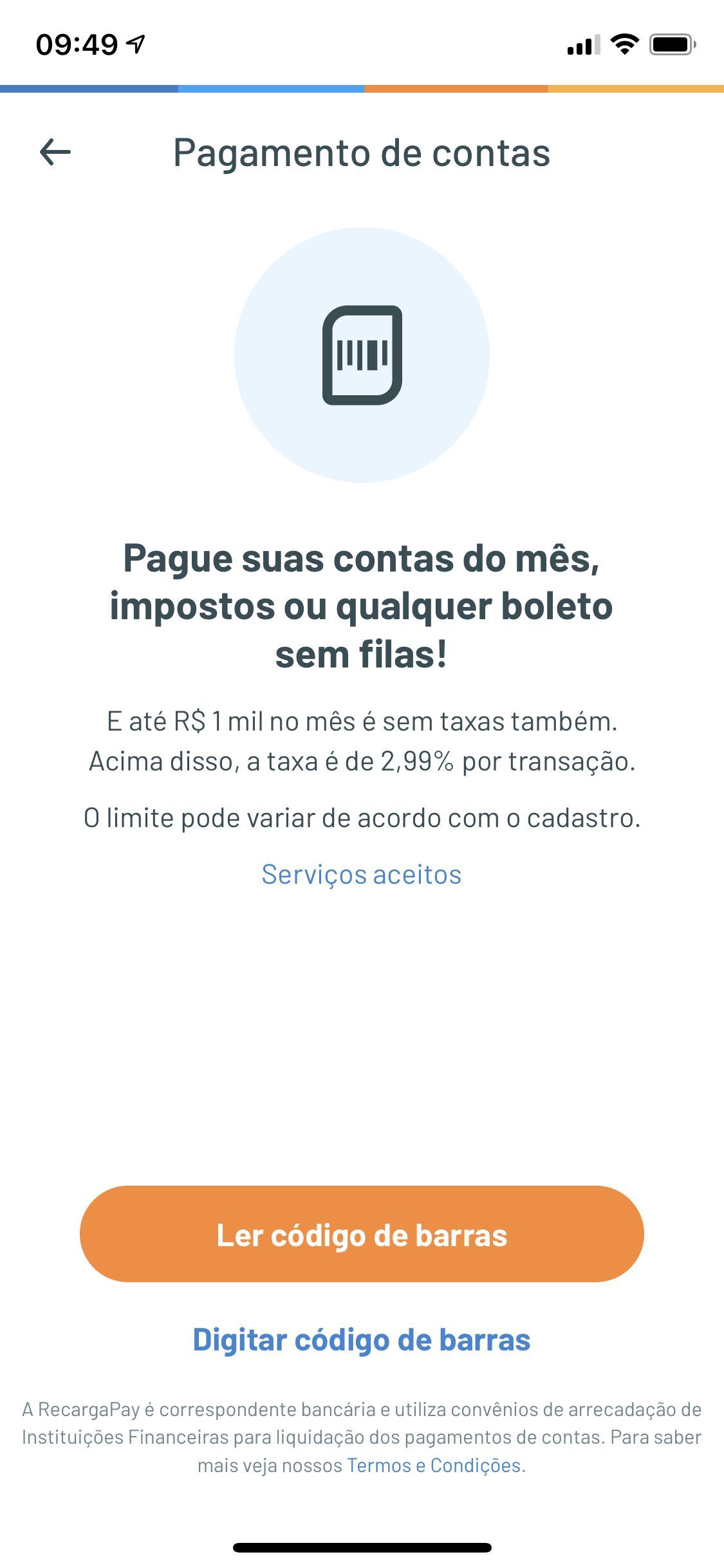
Task: Open the Termos e Condições link
Action: 434,1465
